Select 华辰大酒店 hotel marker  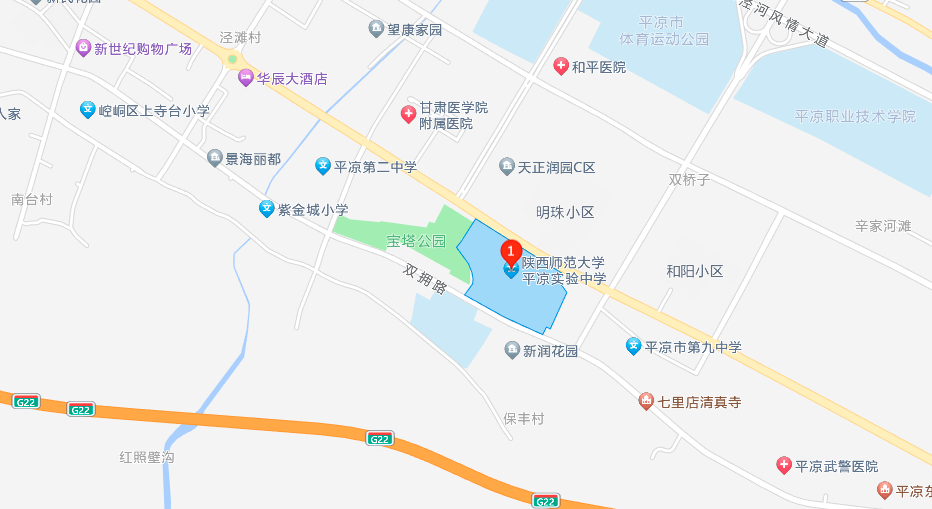point(245,78)
